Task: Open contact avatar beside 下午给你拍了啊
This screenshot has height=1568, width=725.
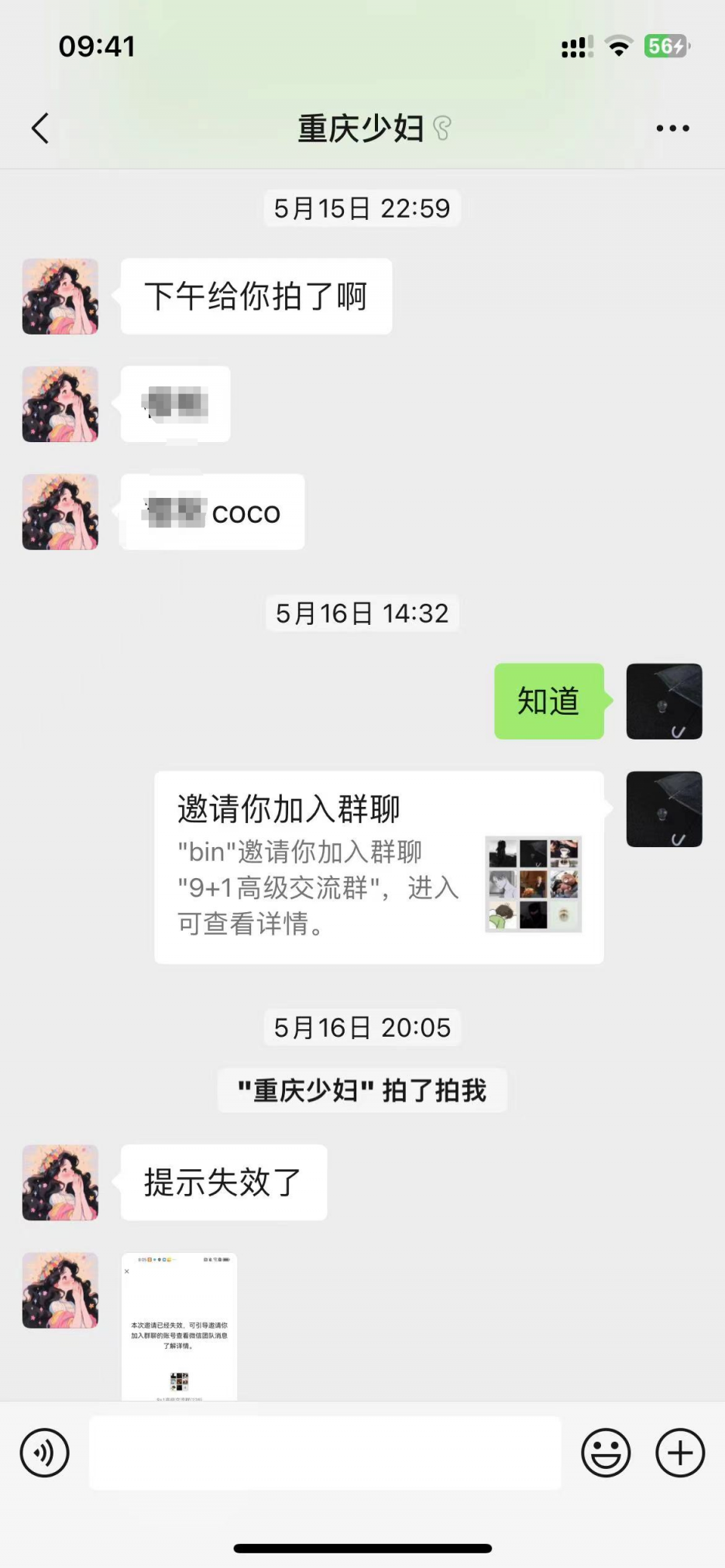Action: pyautogui.click(x=60, y=297)
